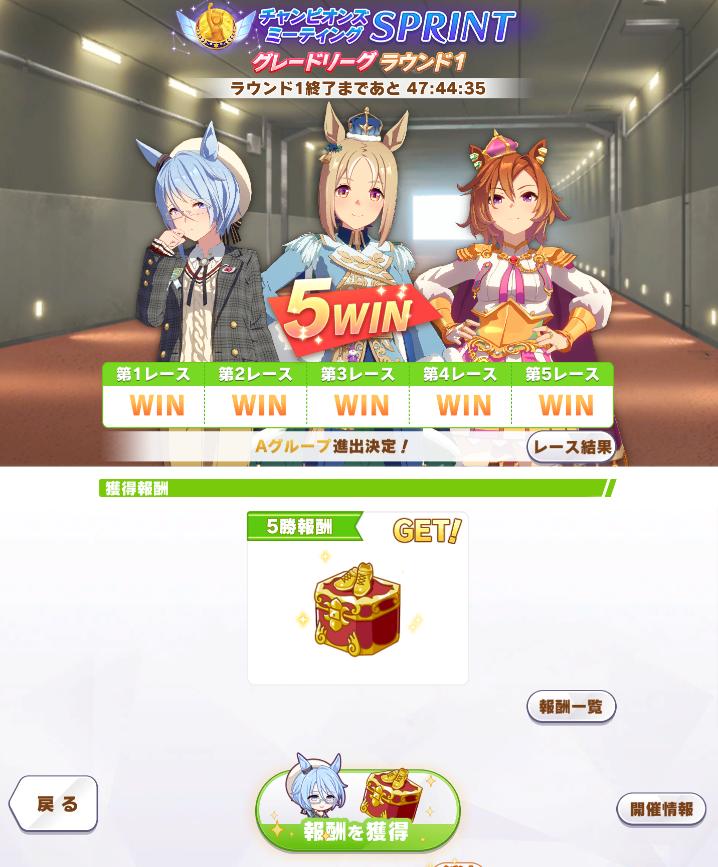Go back with the 戻る button
The image size is (718, 867).
(x=55, y=803)
